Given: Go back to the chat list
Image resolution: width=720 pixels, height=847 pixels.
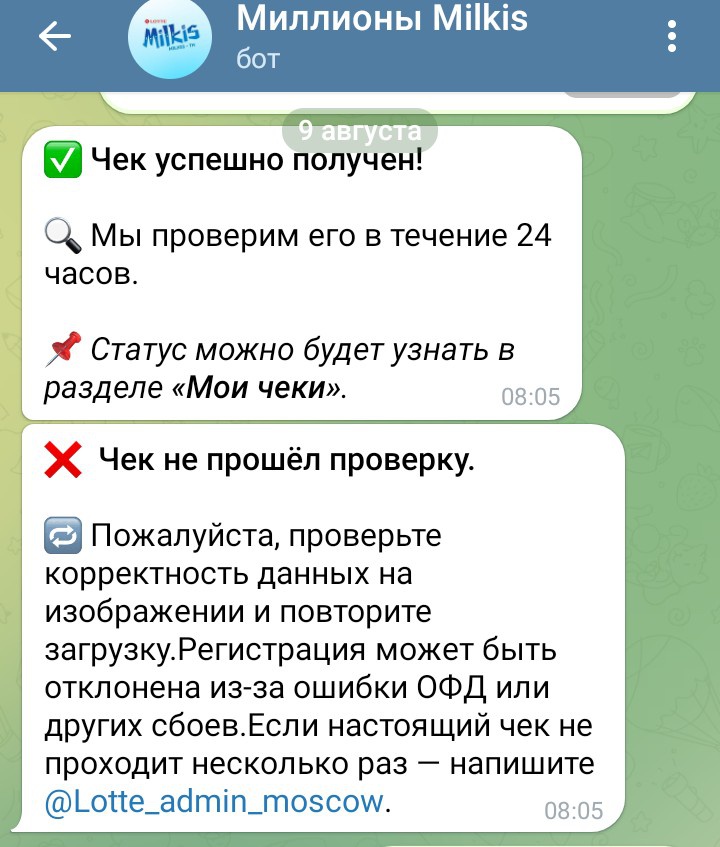Looking at the screenshot, I should pos(54,37).
